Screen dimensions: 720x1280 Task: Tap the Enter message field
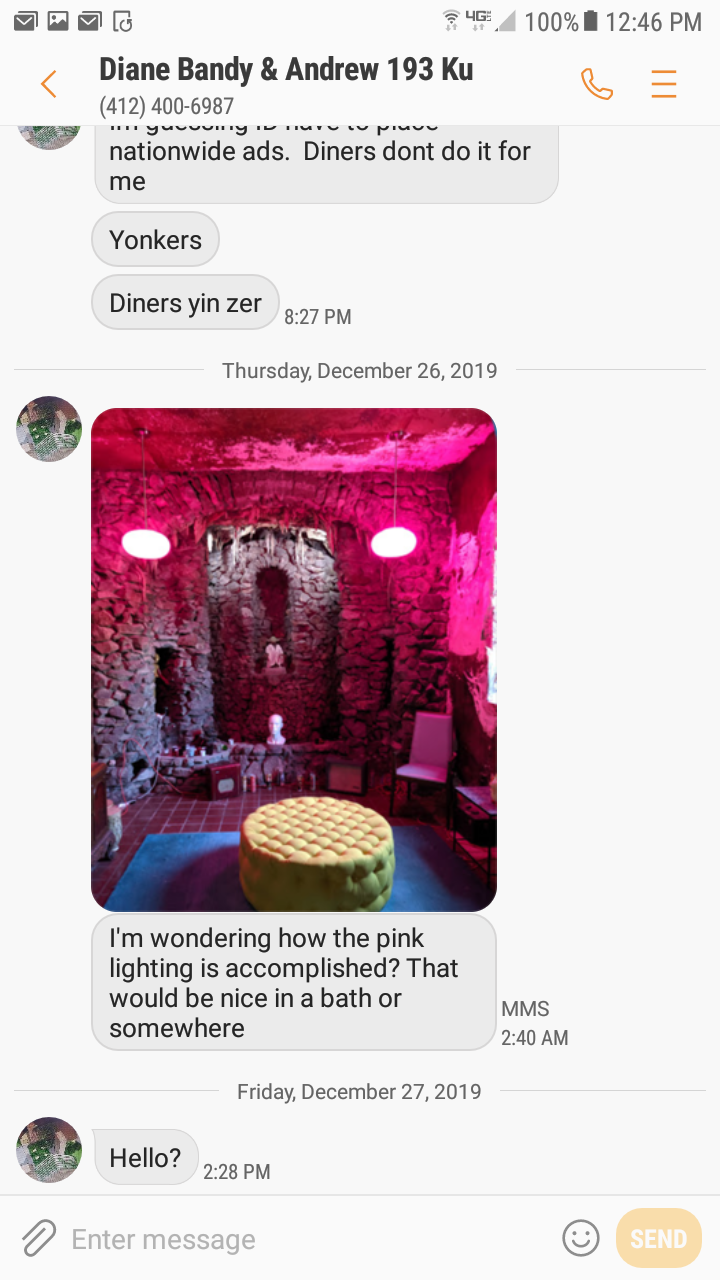[300, 1239]
